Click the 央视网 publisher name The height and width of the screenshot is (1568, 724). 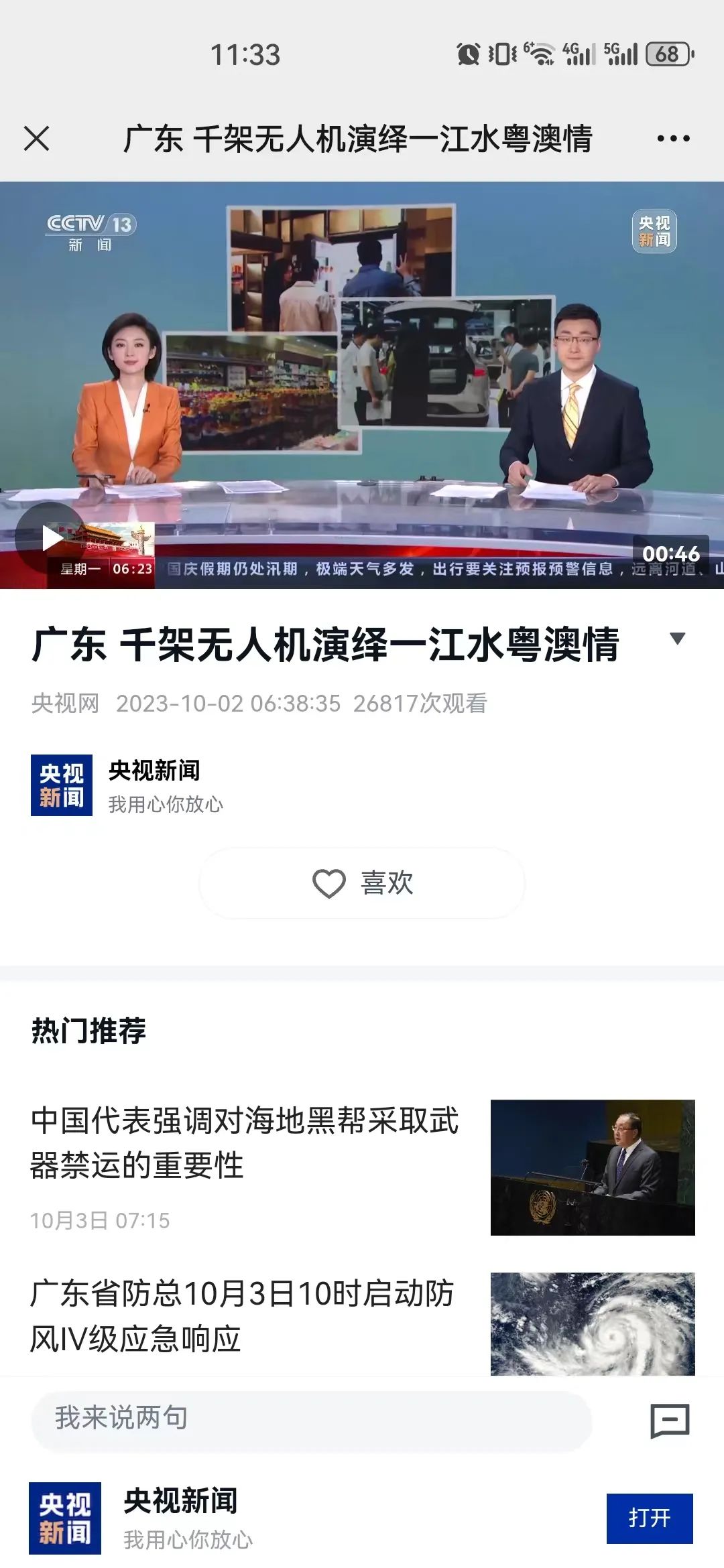pyautogui.click(x=64, y=703)
